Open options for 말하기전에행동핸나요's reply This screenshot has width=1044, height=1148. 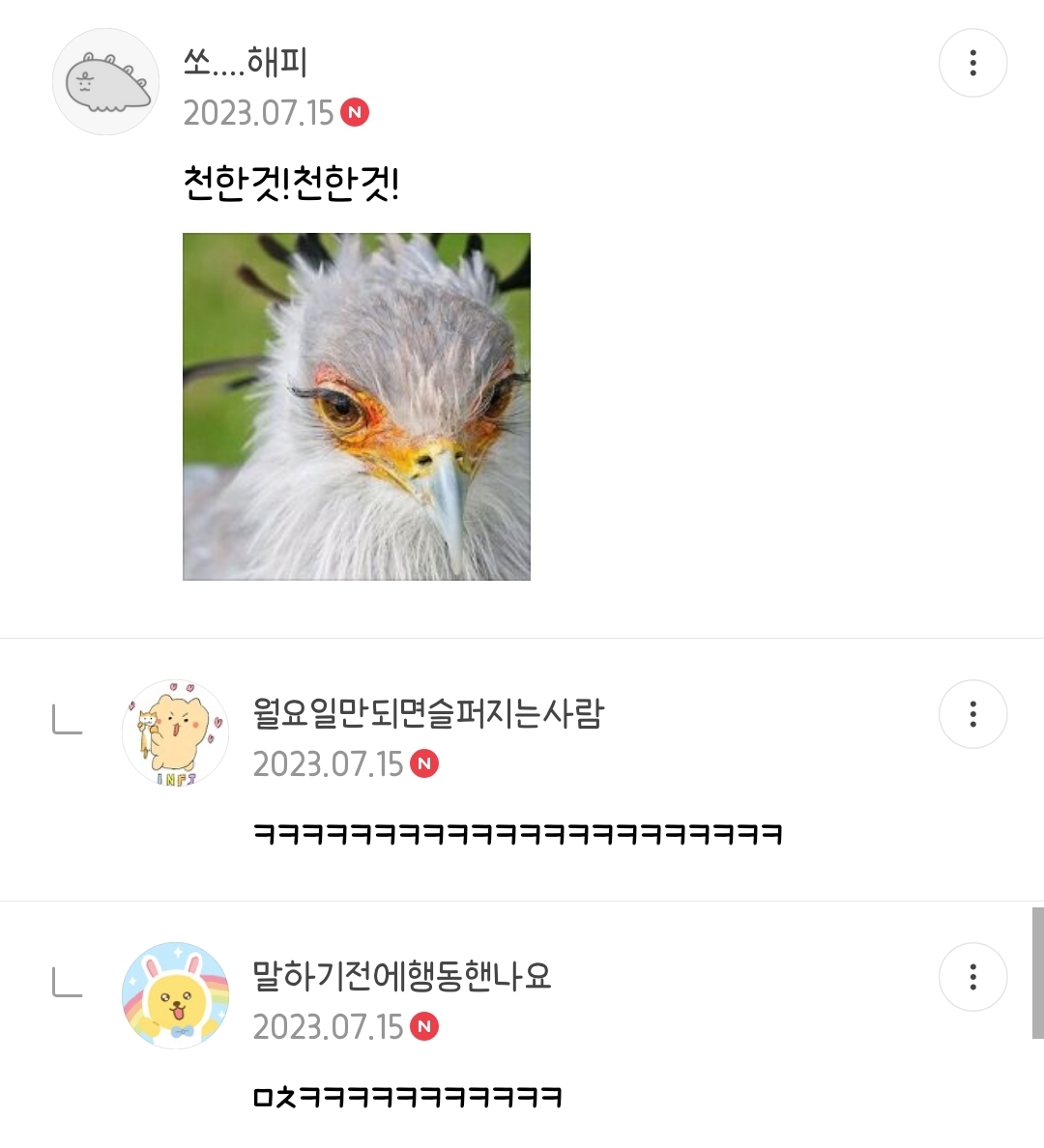pos(972,976)
